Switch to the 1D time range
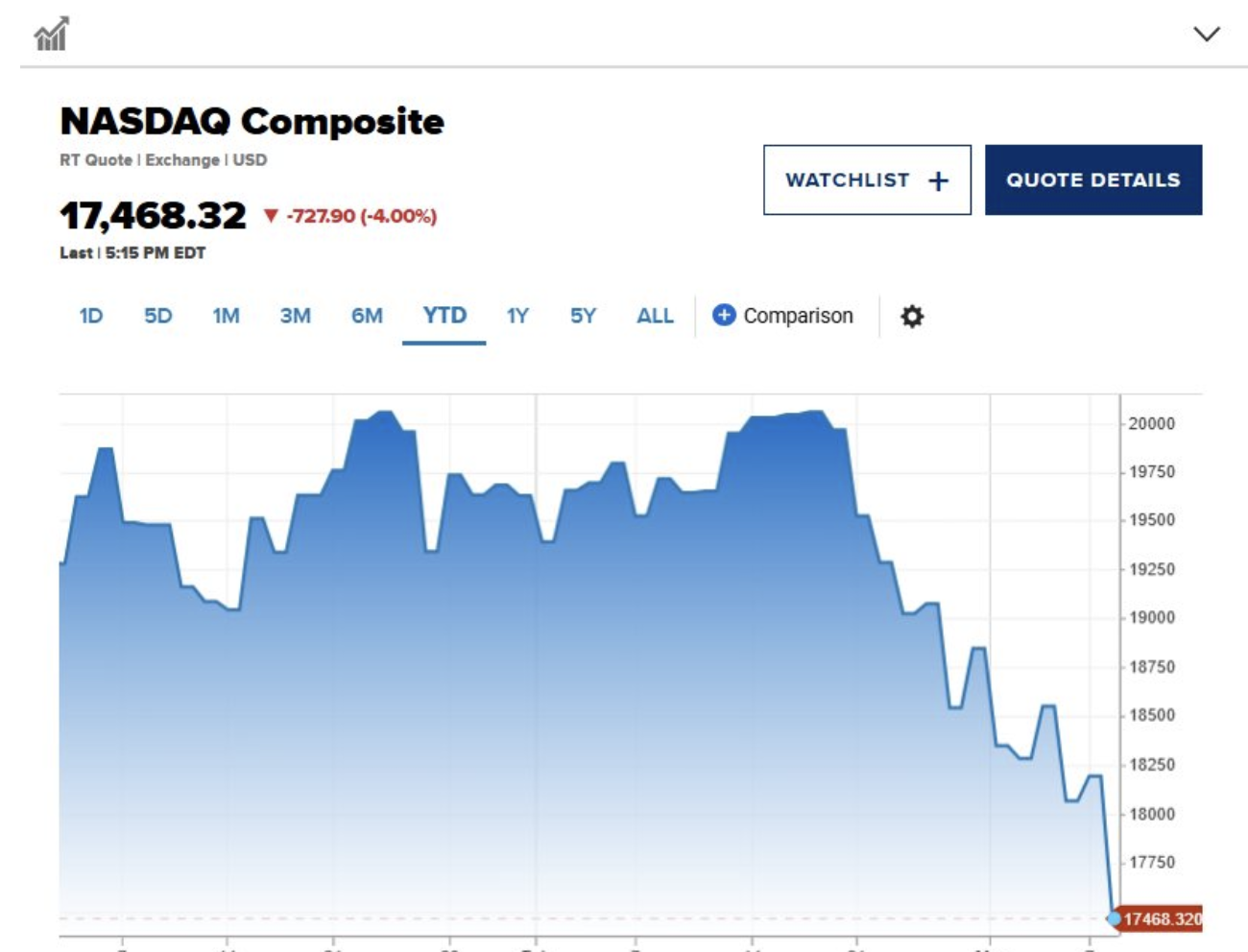The height and width of the screenshot is (952, 1248). [91, 316]
